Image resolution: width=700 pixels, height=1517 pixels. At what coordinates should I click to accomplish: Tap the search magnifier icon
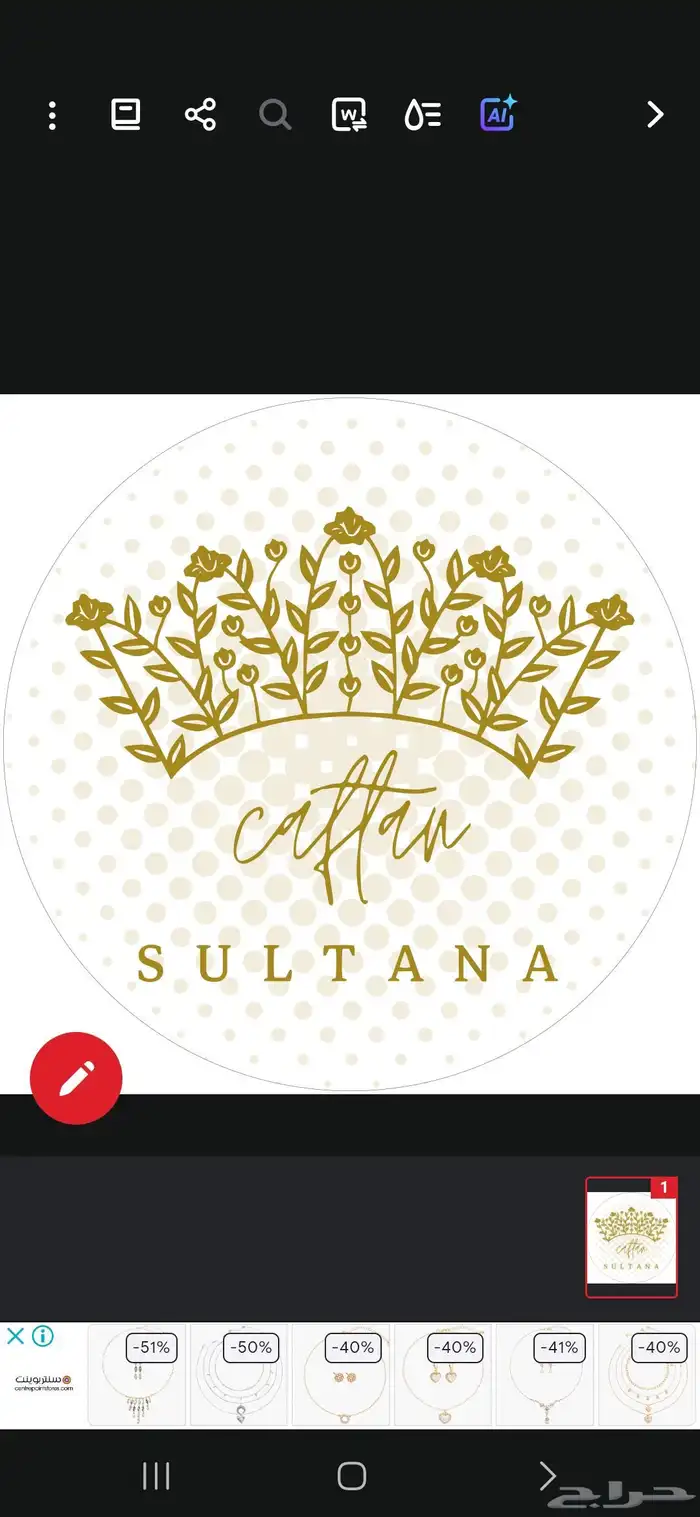[x=275, y=115]
